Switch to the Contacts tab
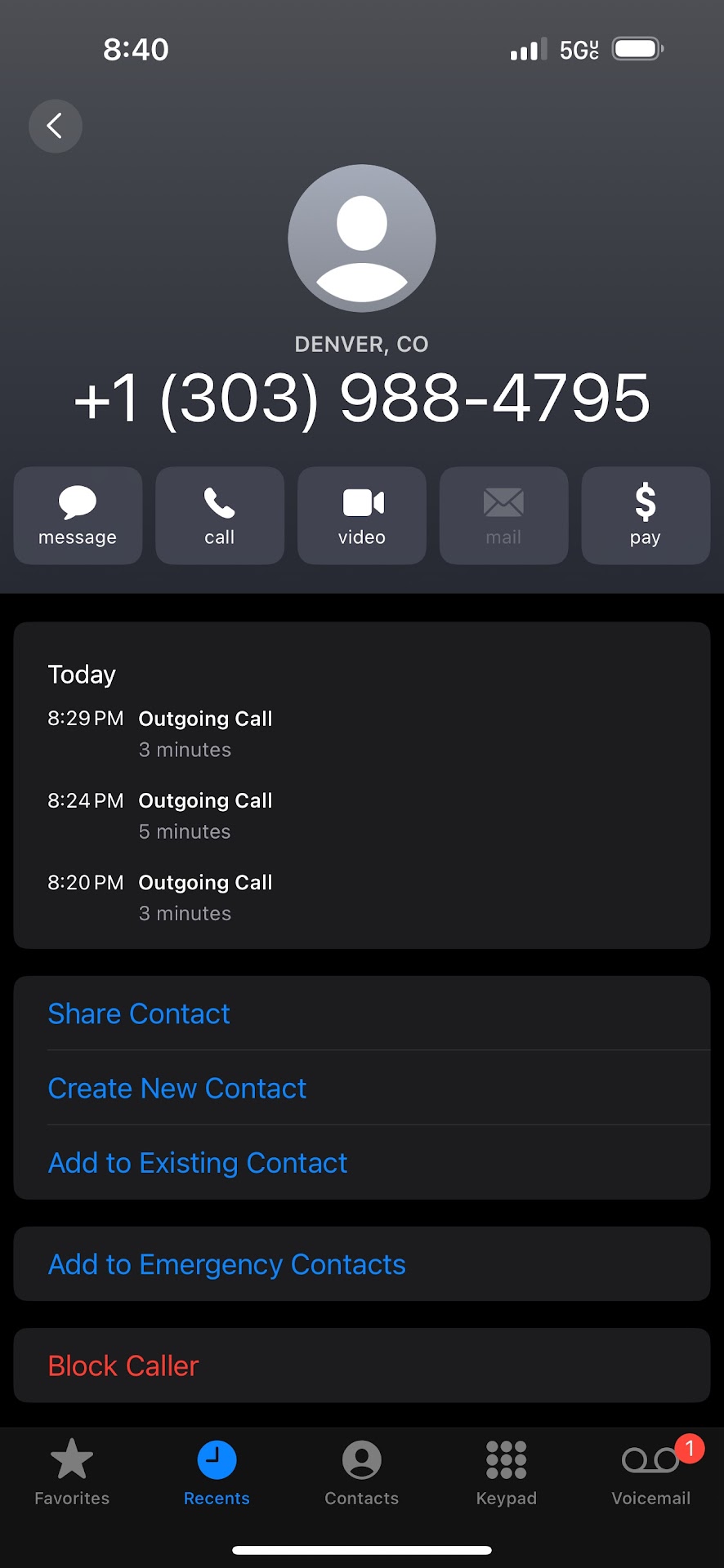Screen dimensions: 724x1568 362,1472
